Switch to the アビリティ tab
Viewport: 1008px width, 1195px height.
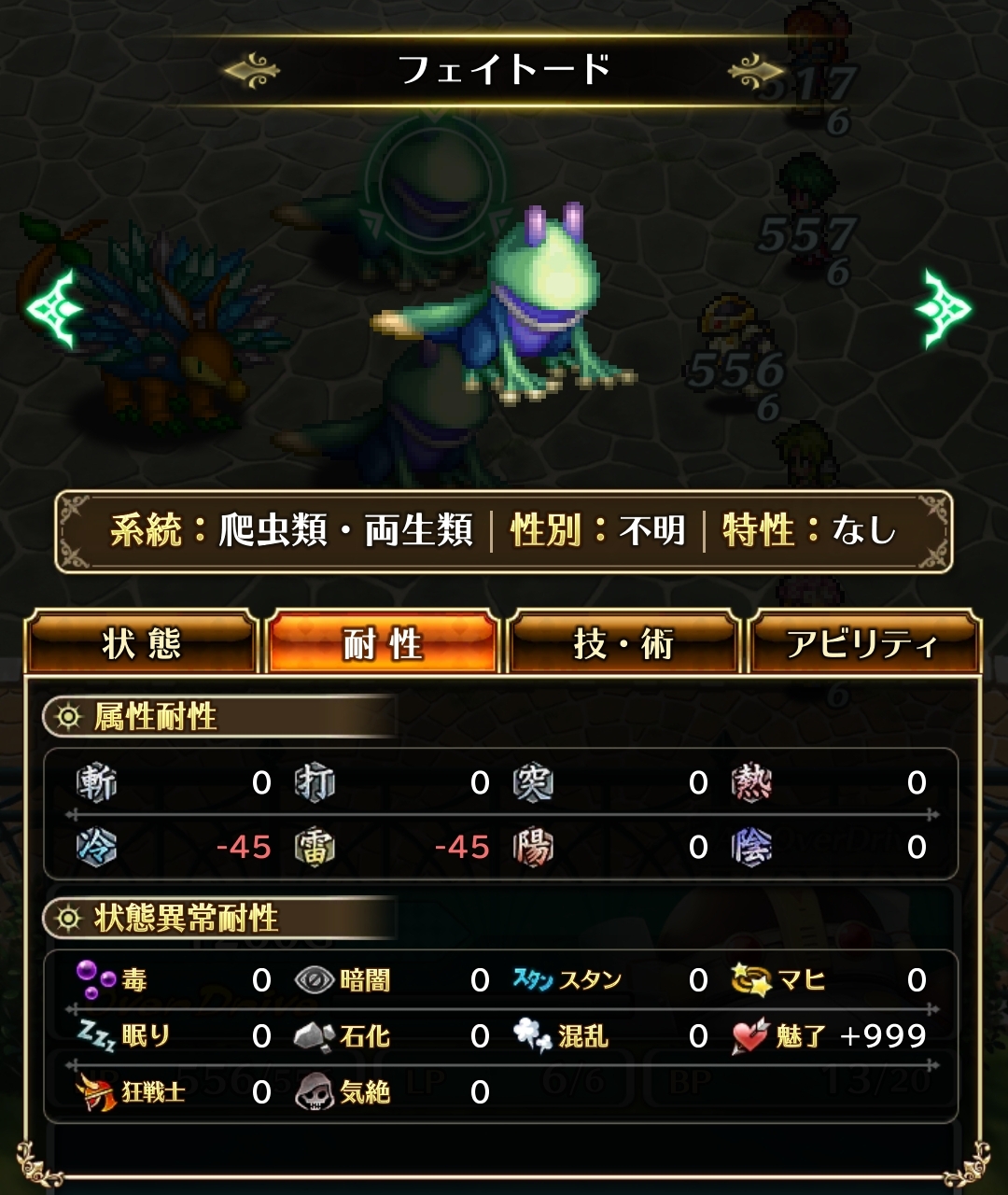coord(863,644)
